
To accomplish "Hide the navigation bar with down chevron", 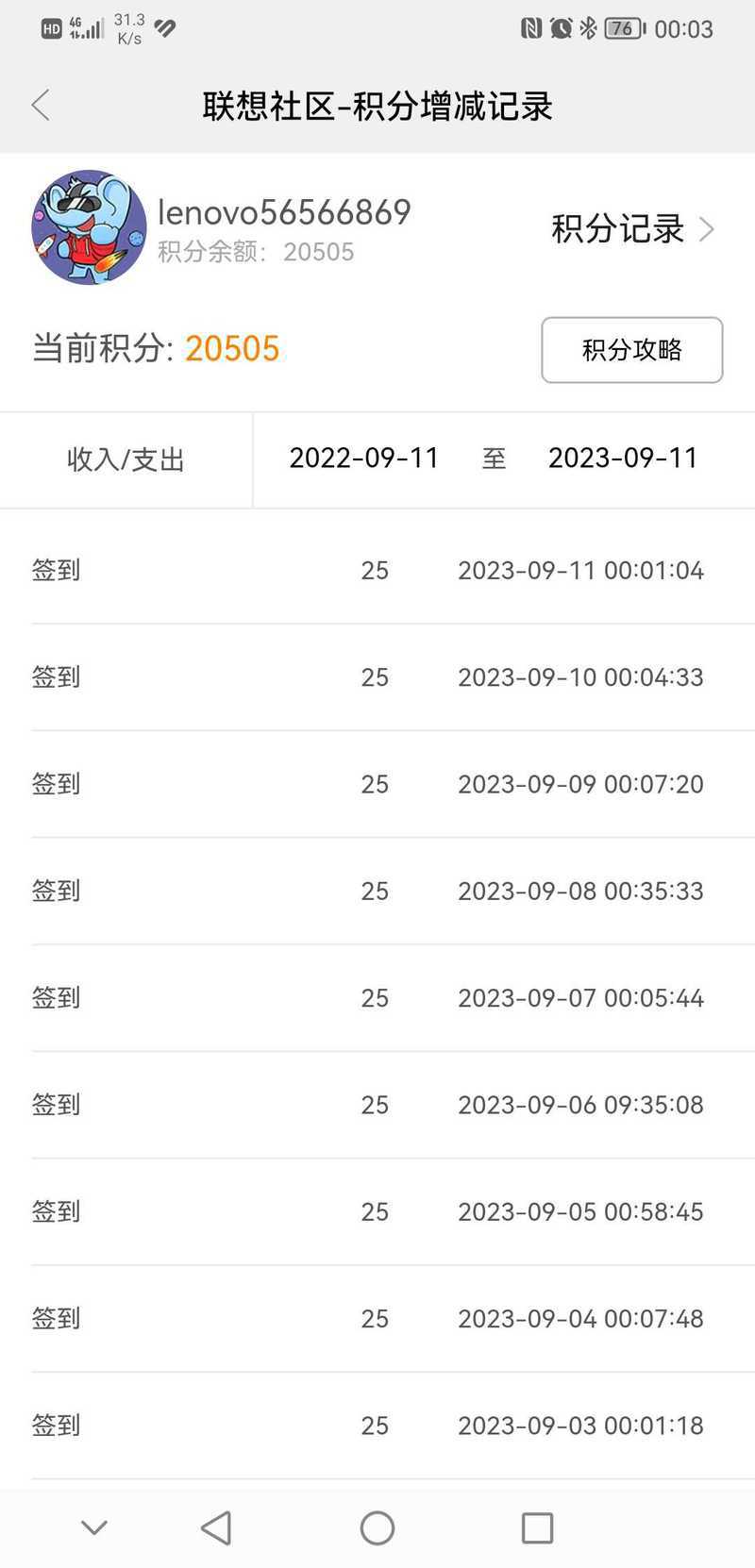I will tap(94, 1527).
